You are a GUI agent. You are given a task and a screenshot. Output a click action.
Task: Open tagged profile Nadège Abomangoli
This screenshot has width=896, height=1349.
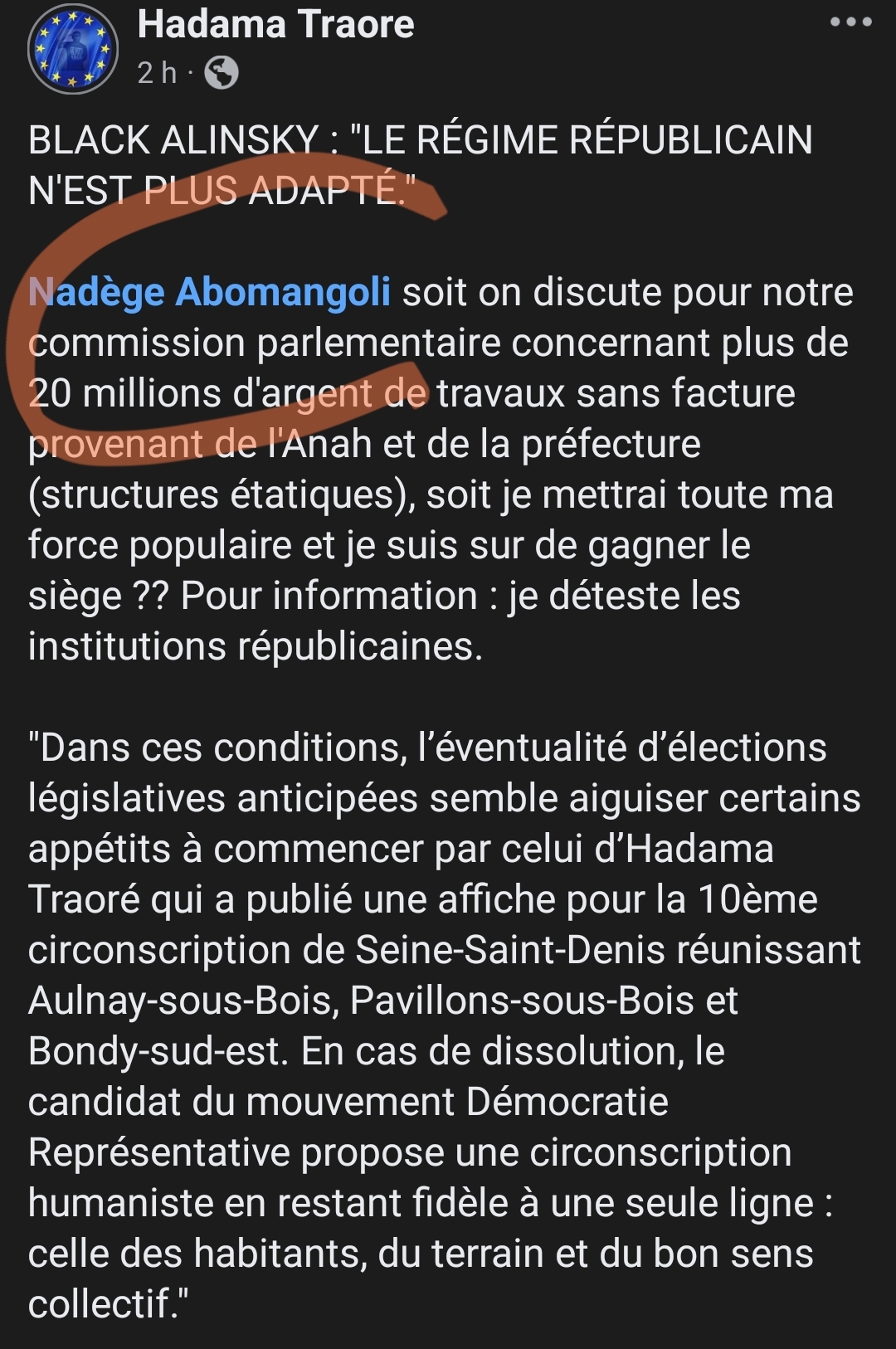(210, 292)
